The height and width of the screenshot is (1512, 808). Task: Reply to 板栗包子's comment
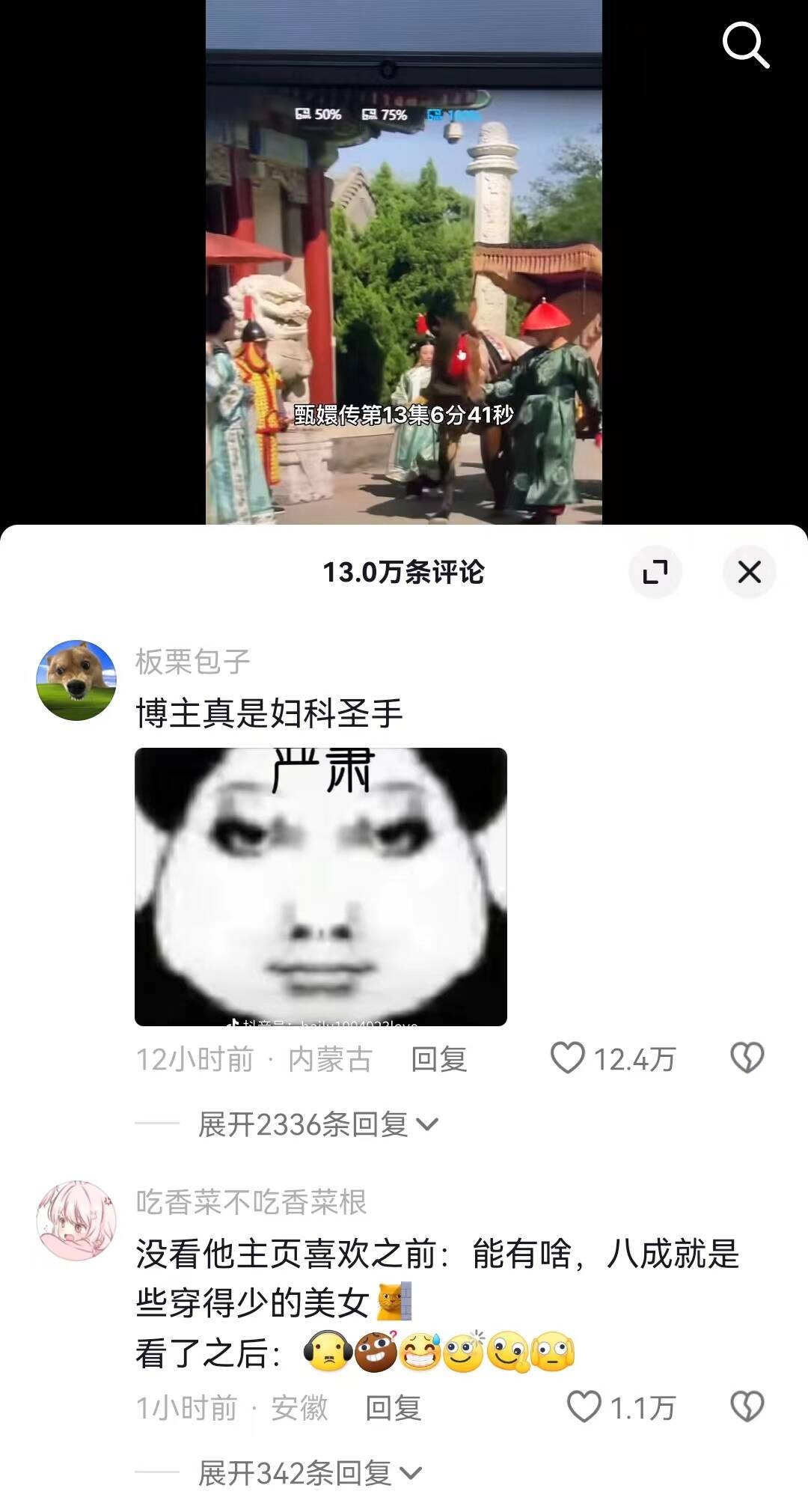pyautogui.click(x=438, y=1059)
